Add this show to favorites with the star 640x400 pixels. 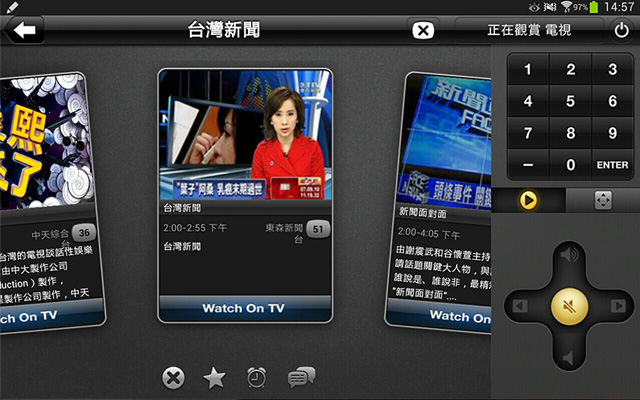pos(214,377)
